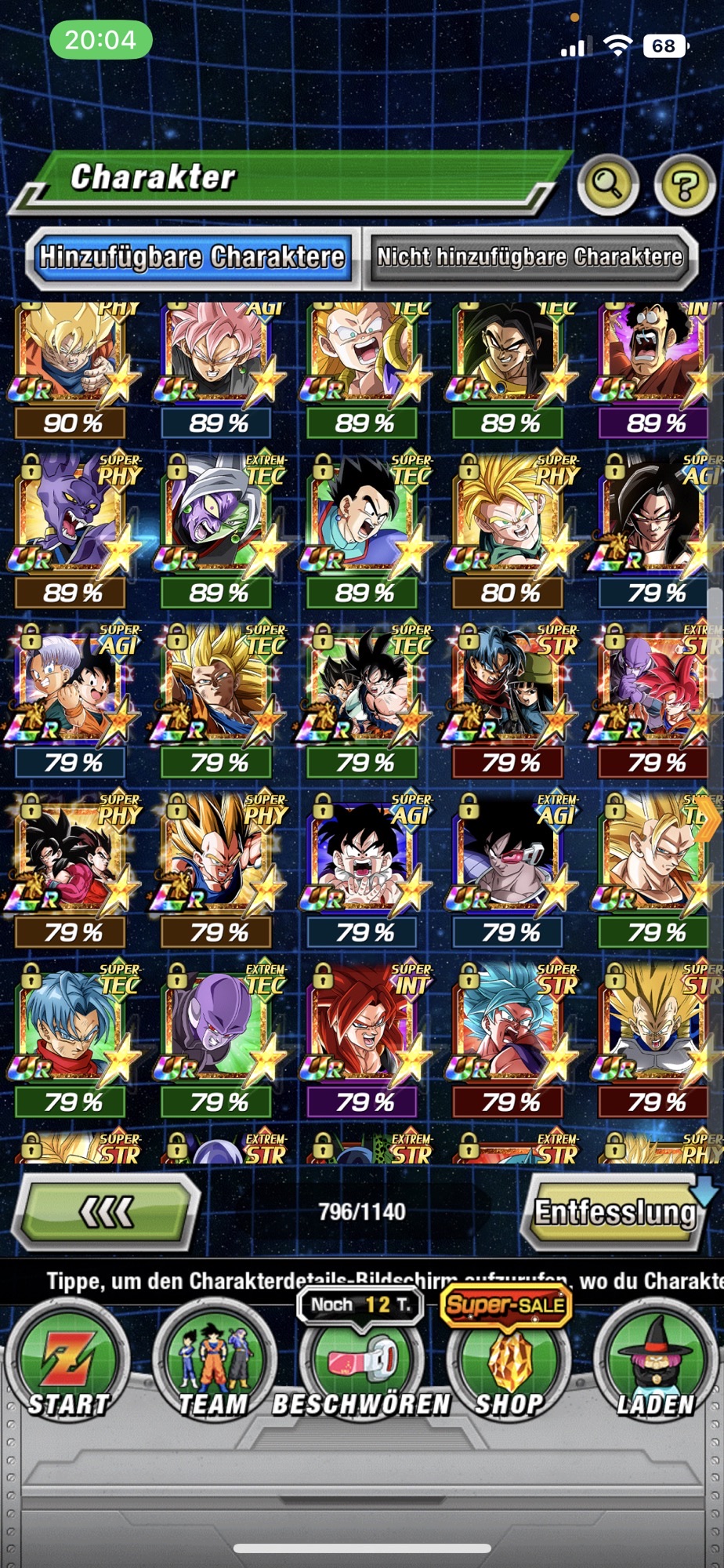Open the question mark help button
Screen dimensions: 724x1568
[684, 185]
